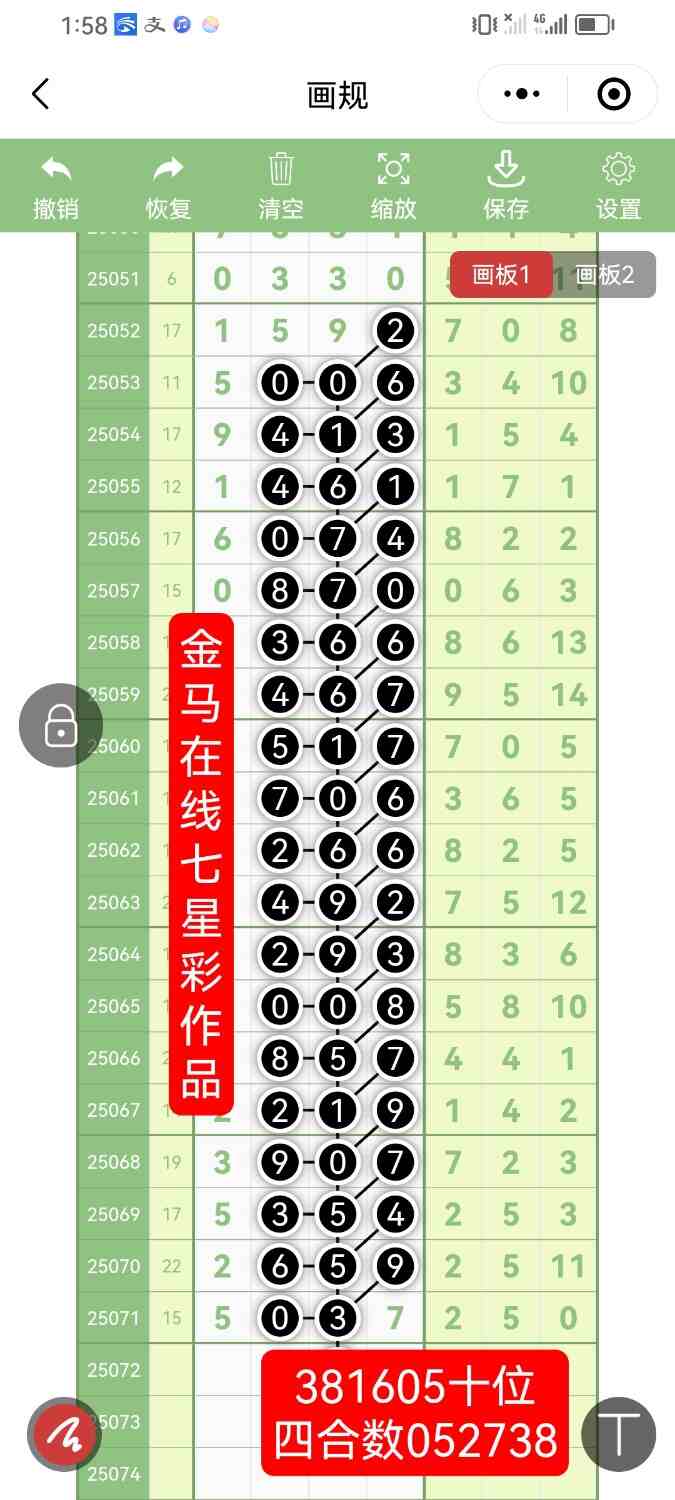Open the mini program more options menu
The image size is (675, 1500).
pos(522,95)
